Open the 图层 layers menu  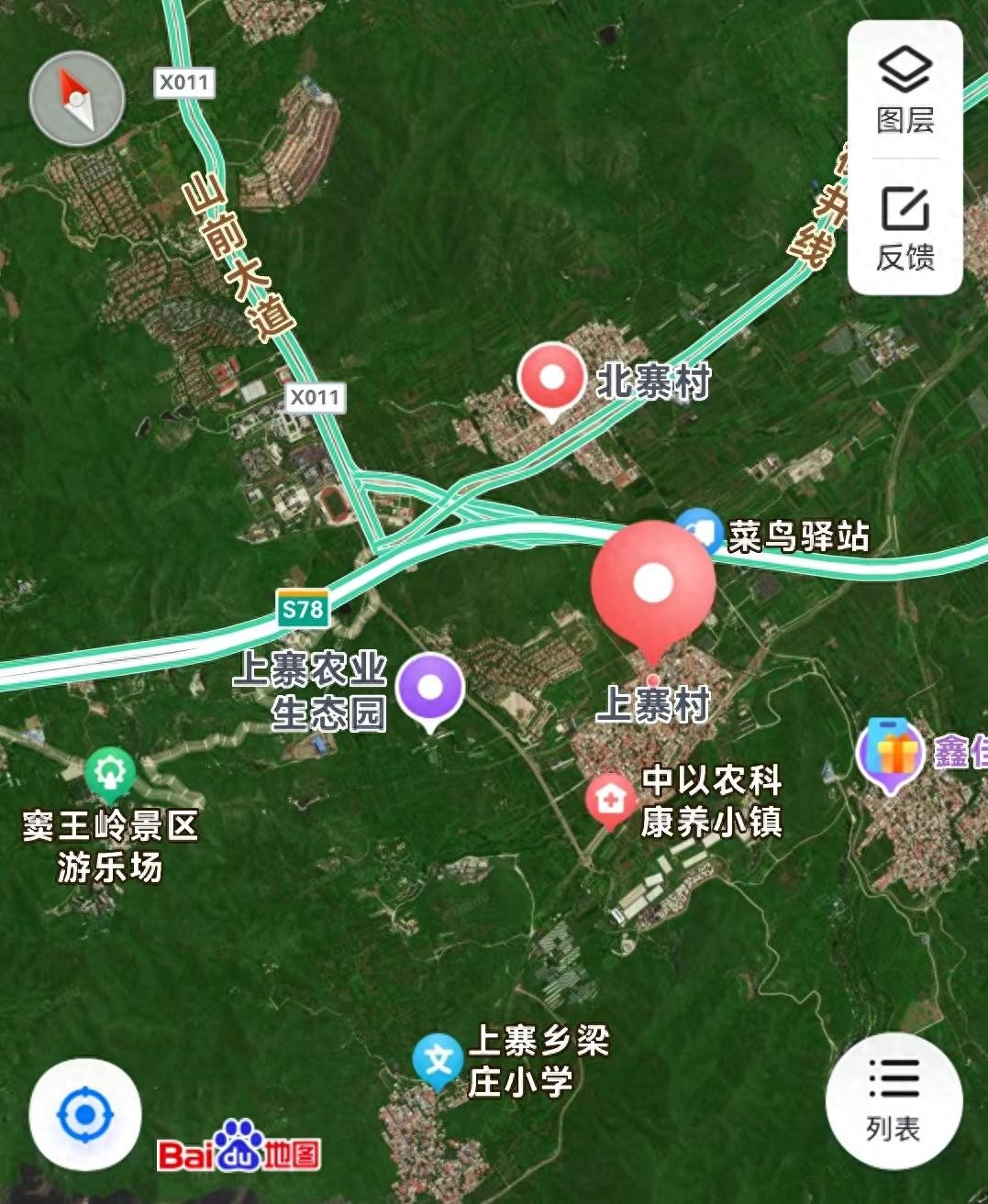(905, 92)
